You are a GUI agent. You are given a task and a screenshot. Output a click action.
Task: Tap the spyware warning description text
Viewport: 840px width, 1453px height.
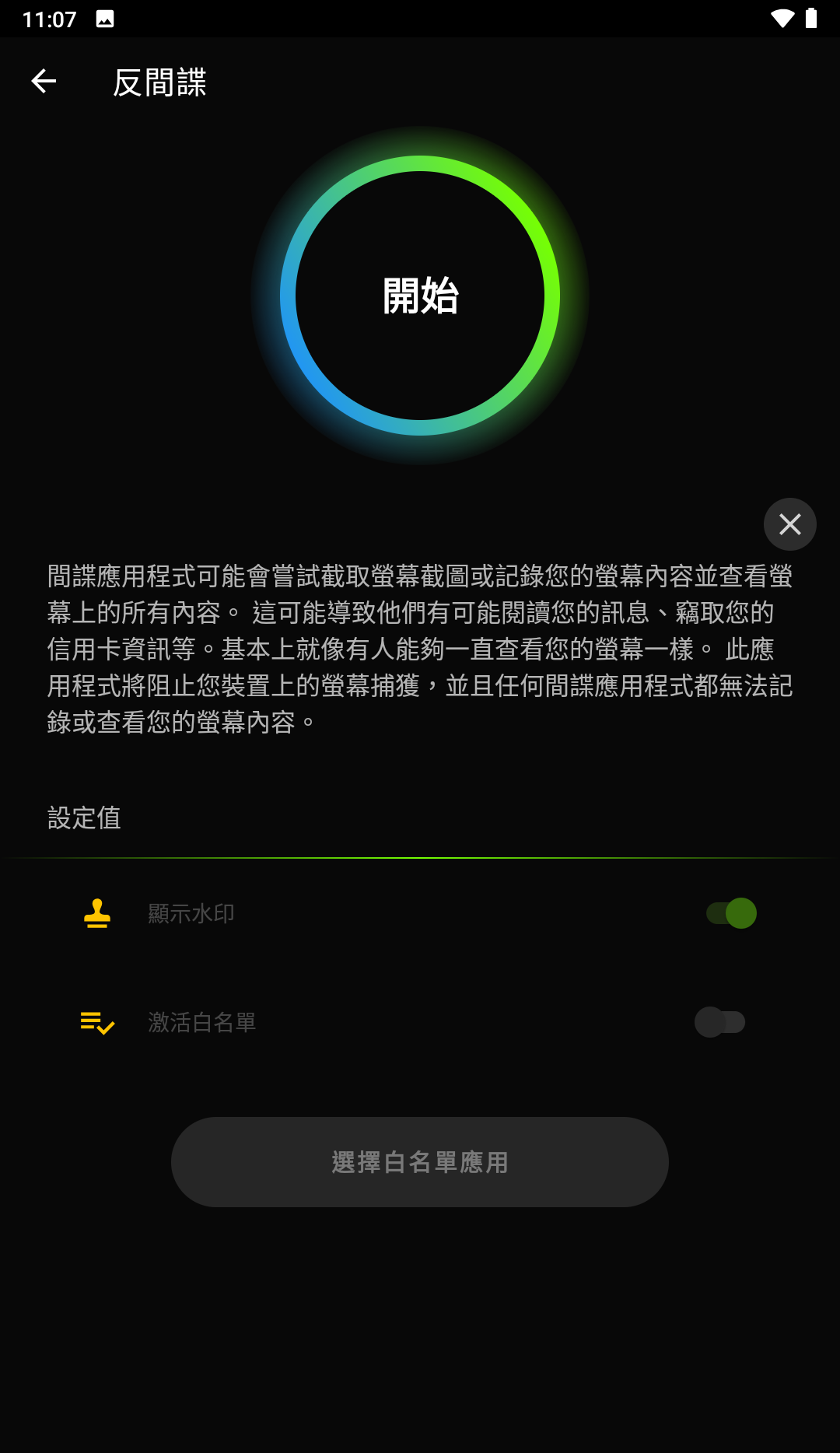[x=420, y=649]
